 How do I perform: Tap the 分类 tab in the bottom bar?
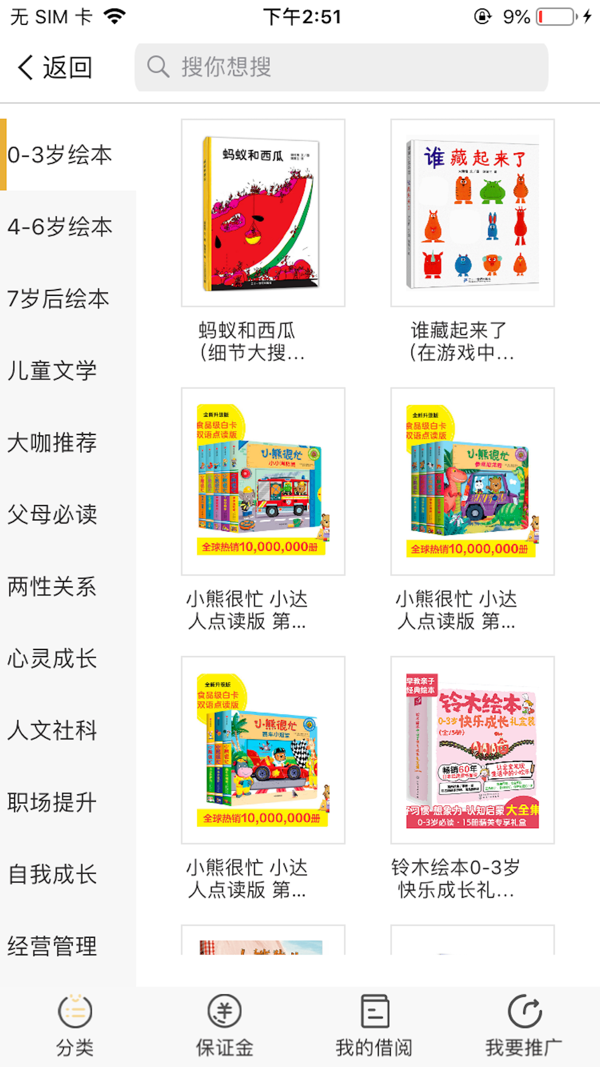[x=75, y=1027]
